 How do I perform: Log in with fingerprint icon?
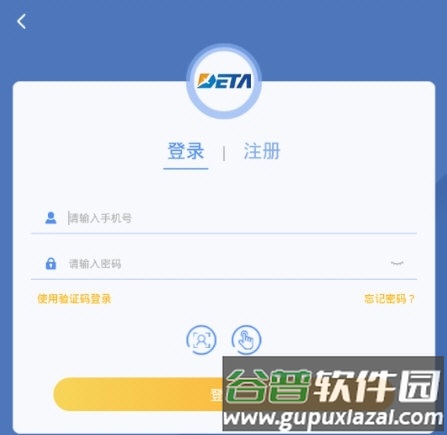click(246, 340)
